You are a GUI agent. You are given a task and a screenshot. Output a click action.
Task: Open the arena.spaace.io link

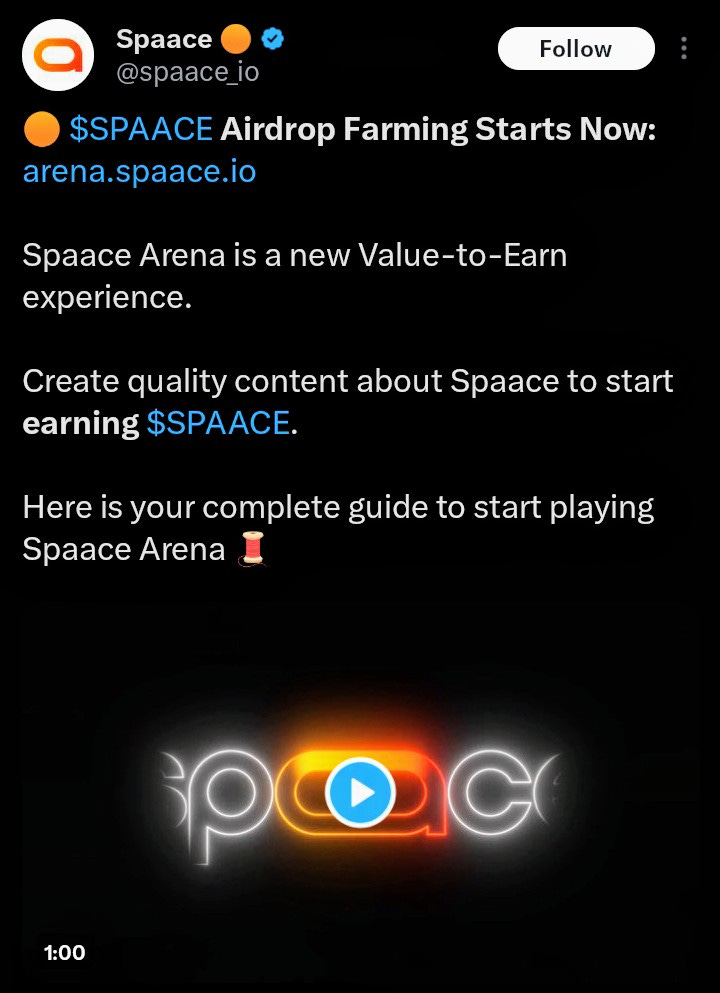coord(139,172)
